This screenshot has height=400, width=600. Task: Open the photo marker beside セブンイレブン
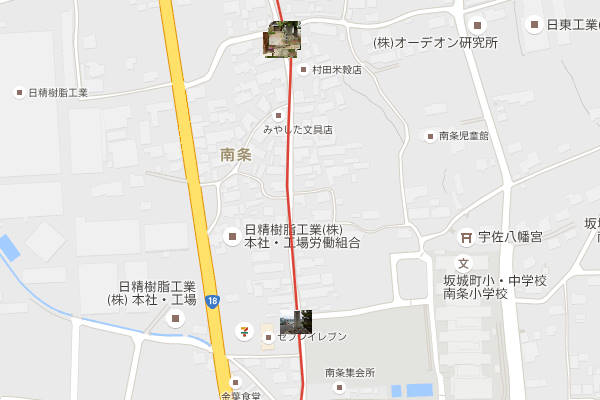pyautogui.click(x=296, y=322)
